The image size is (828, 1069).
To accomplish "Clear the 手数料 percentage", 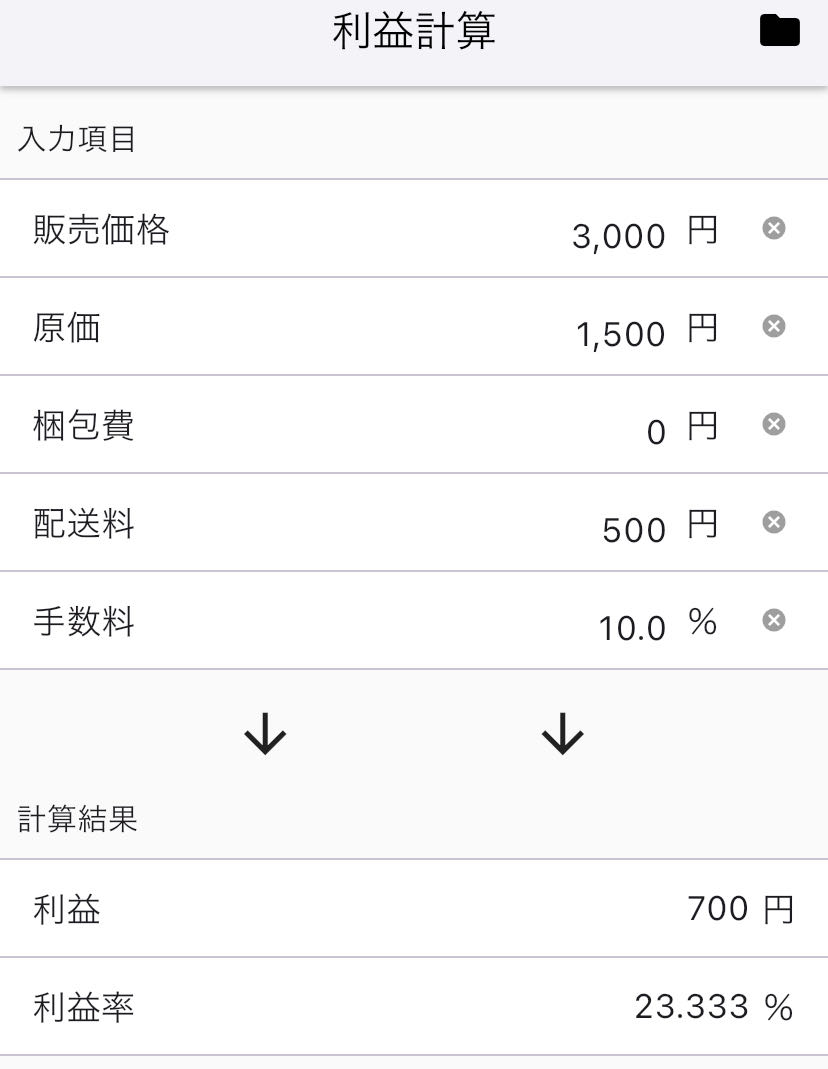I will click(x=774, y=621).
